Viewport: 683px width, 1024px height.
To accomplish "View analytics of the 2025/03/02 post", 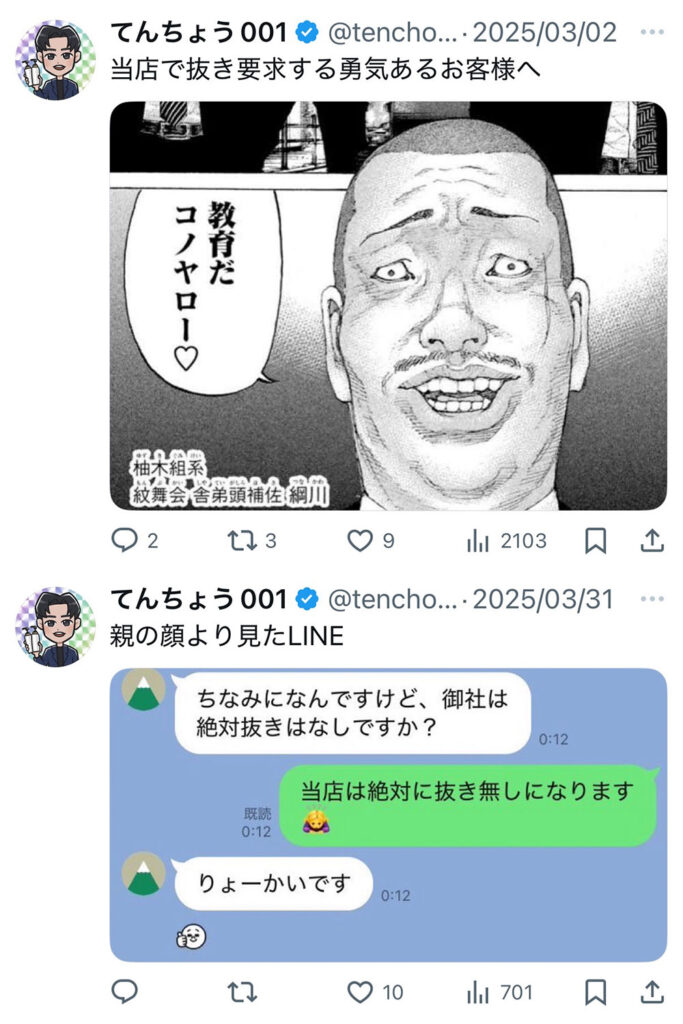I will coord(478,541).
